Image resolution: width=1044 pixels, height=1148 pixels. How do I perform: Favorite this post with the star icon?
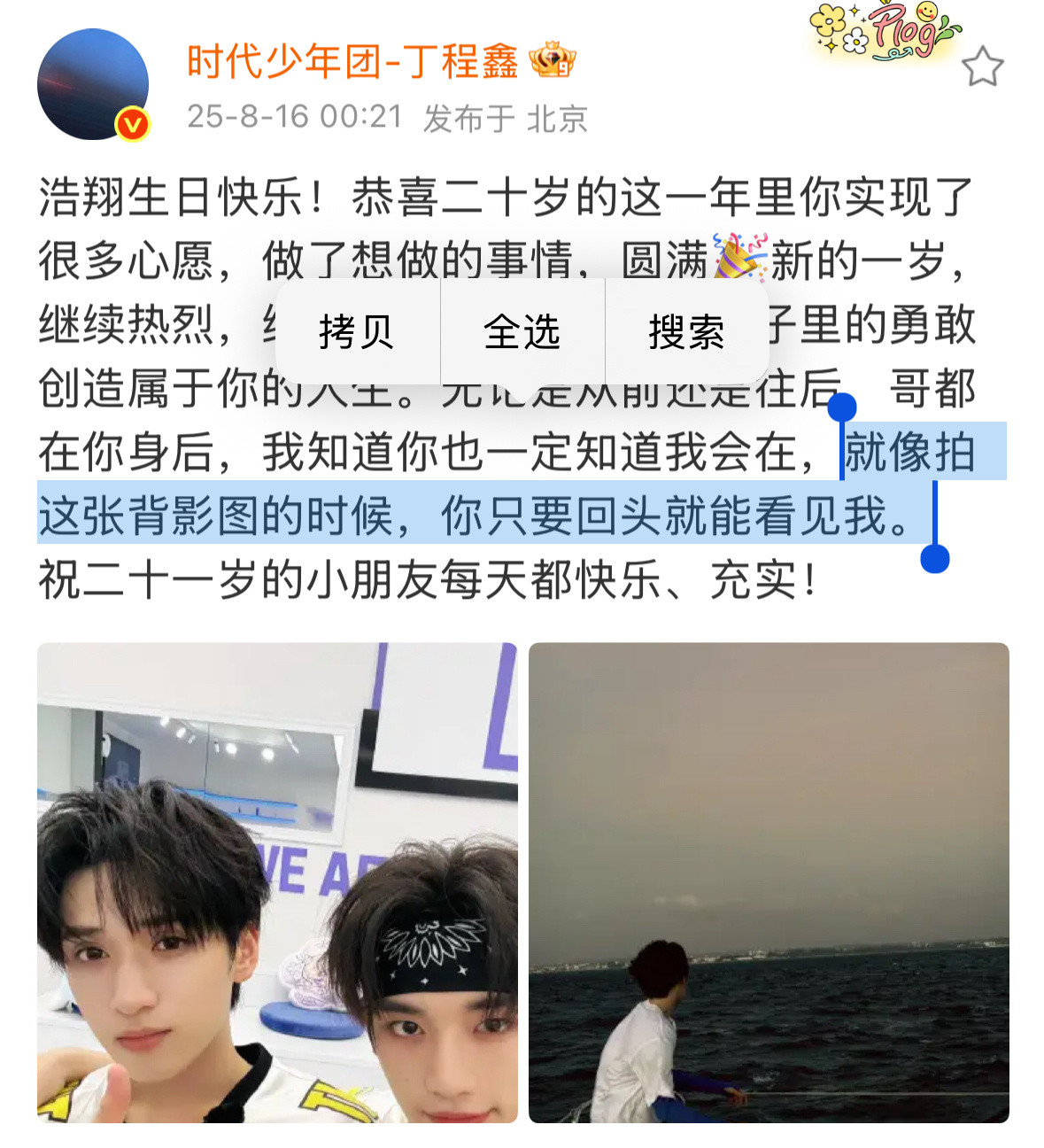[x=981, y=68]
